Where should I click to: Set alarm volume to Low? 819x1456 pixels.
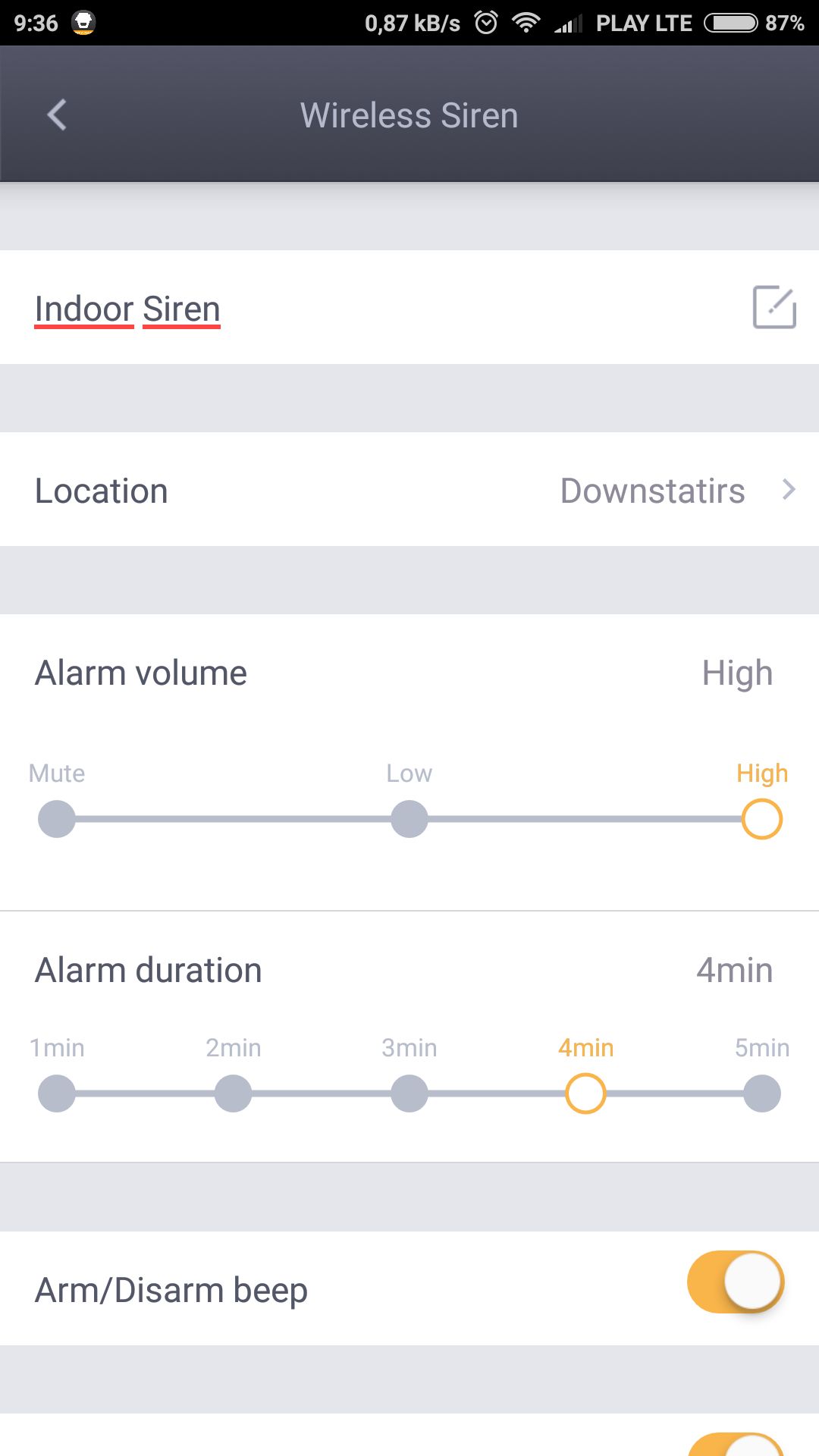tap(409, 819)
